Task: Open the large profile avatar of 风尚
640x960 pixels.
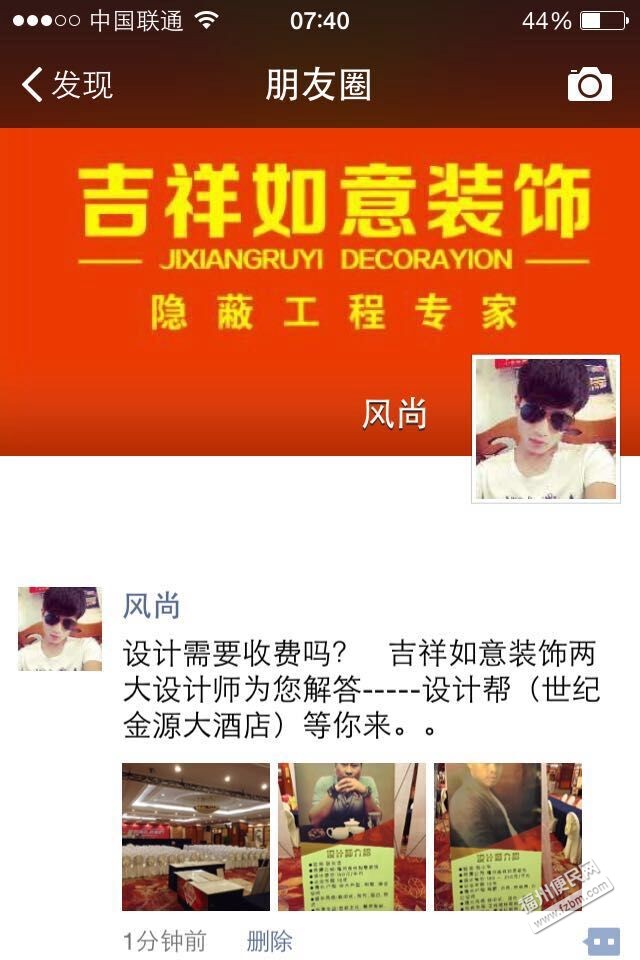Action: (x=546, y=428)
